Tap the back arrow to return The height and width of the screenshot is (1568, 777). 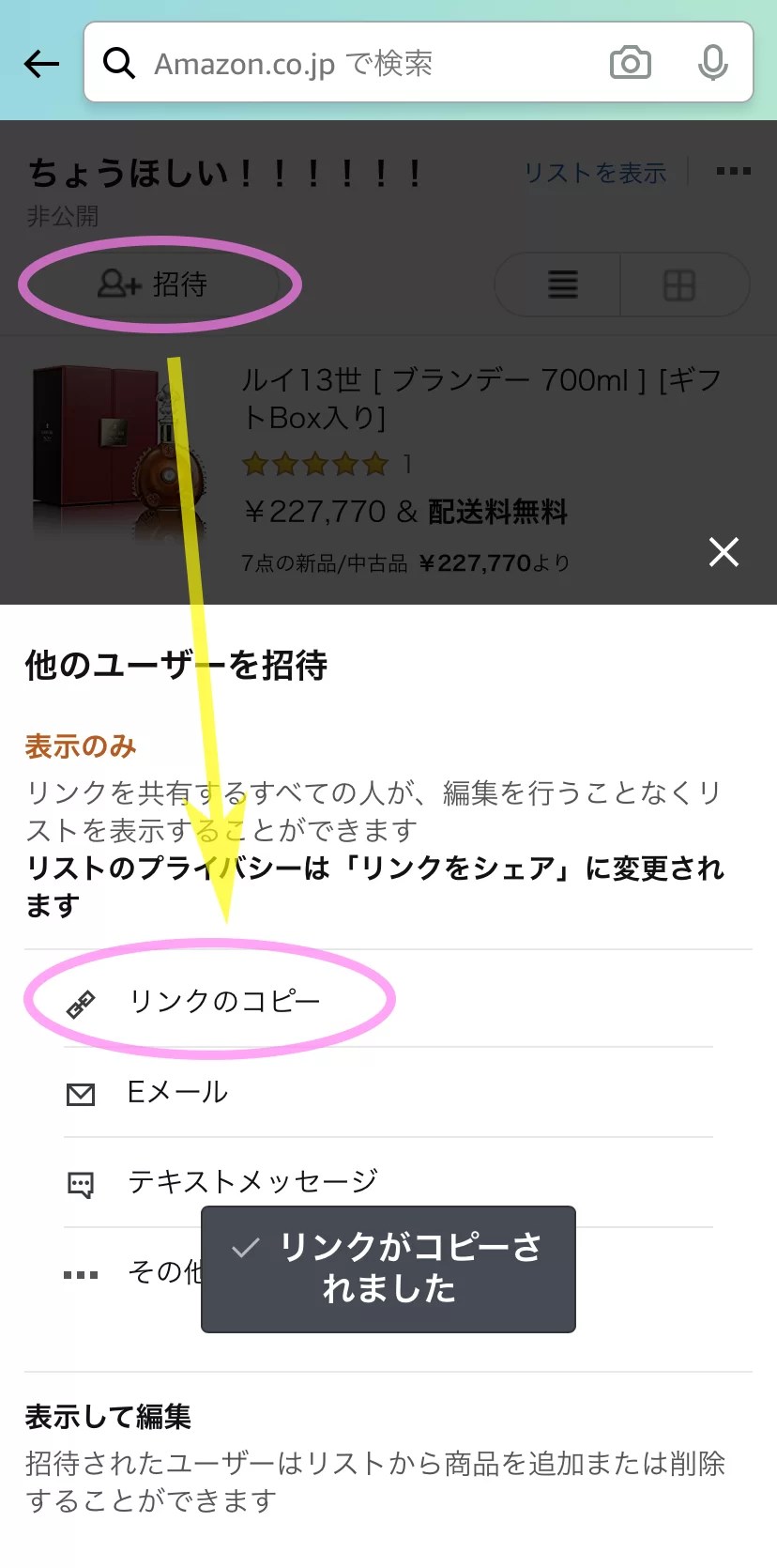39,63
